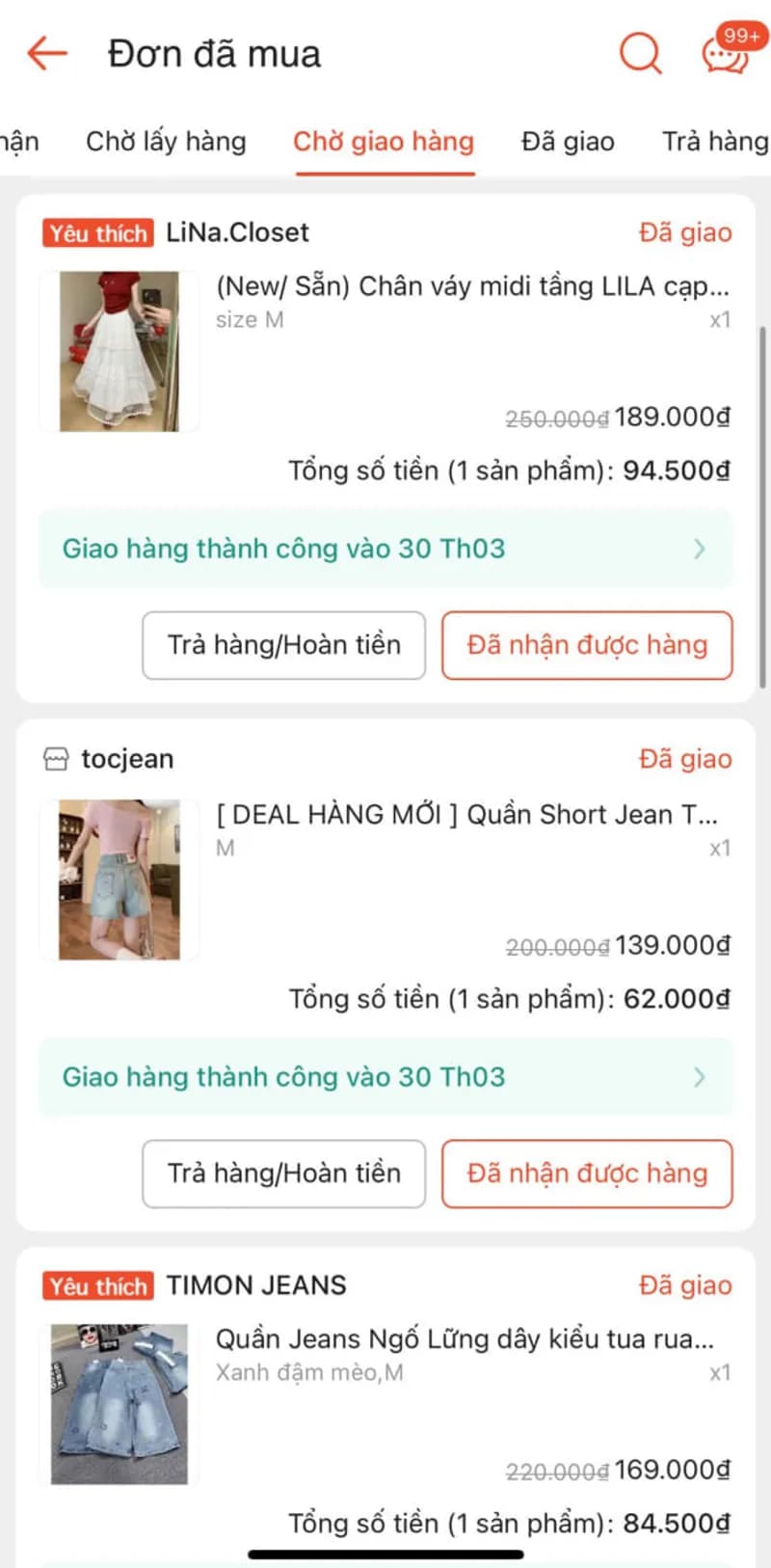The width and height of the screenshot is (771, 1568).
Task: Click the Yêu thích badge for TIMON JEANS
Action: point(96,1286)
